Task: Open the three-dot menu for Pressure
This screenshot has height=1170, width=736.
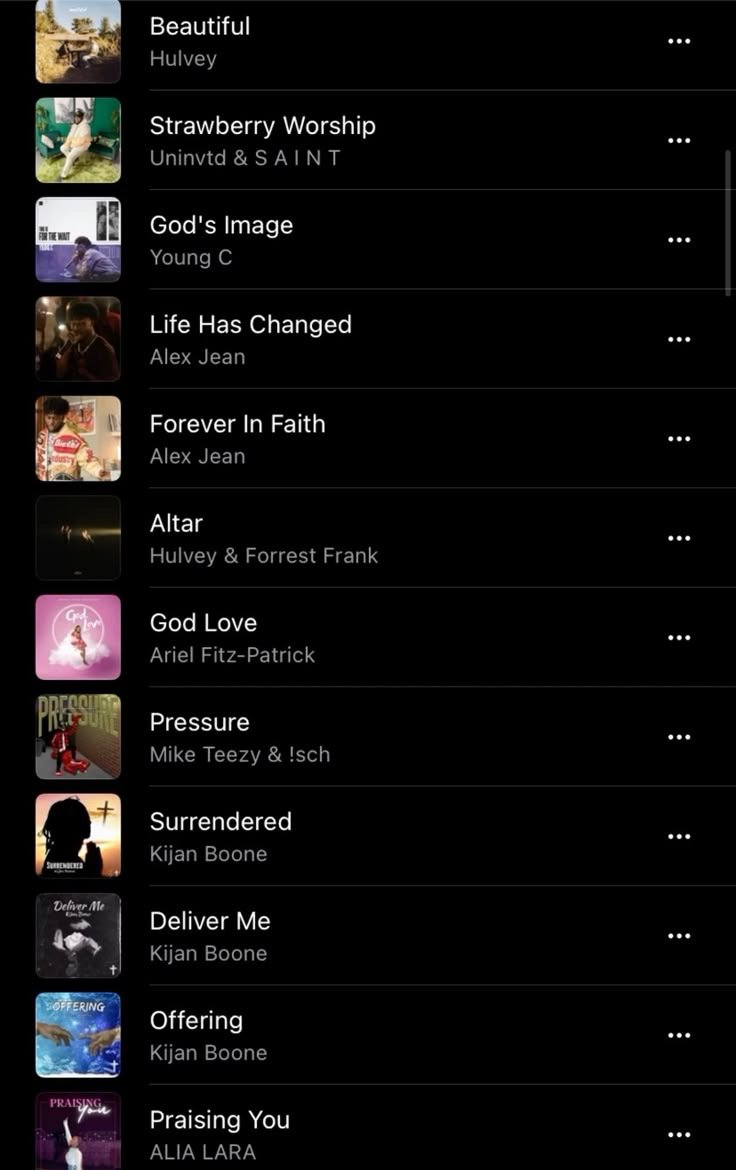Action: tap(679, 737)
